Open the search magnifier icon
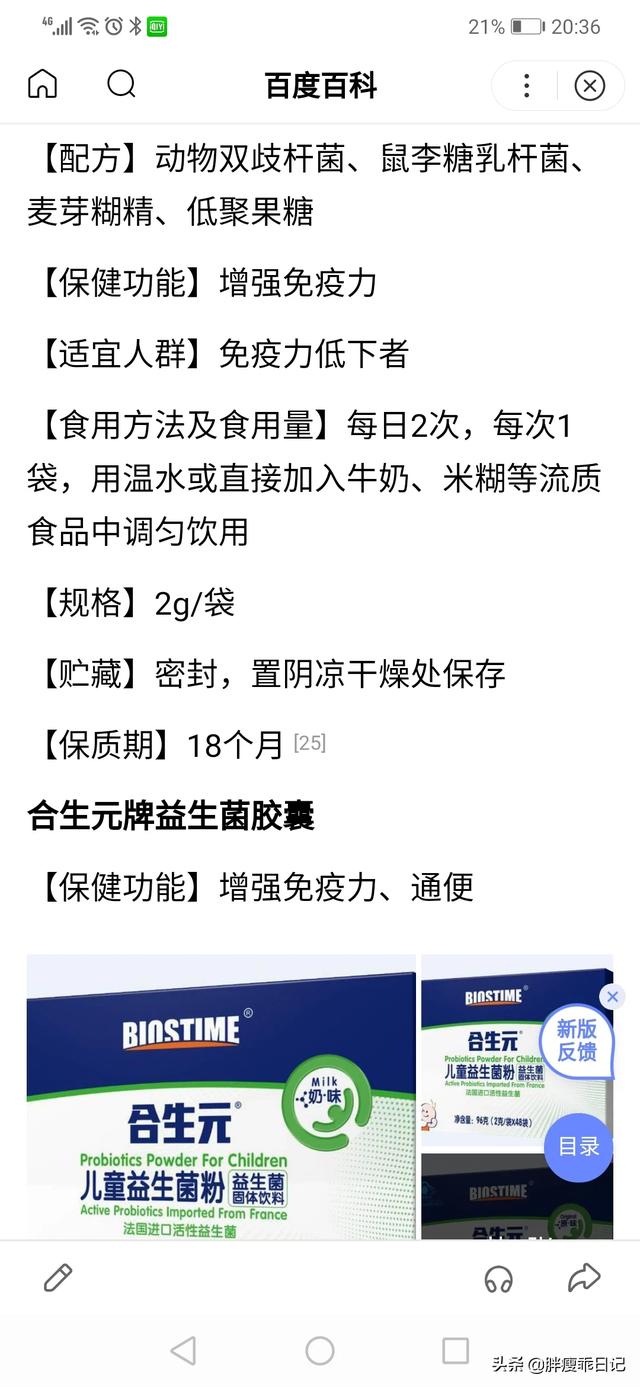 pyautogui.click(x=121, y=85)
